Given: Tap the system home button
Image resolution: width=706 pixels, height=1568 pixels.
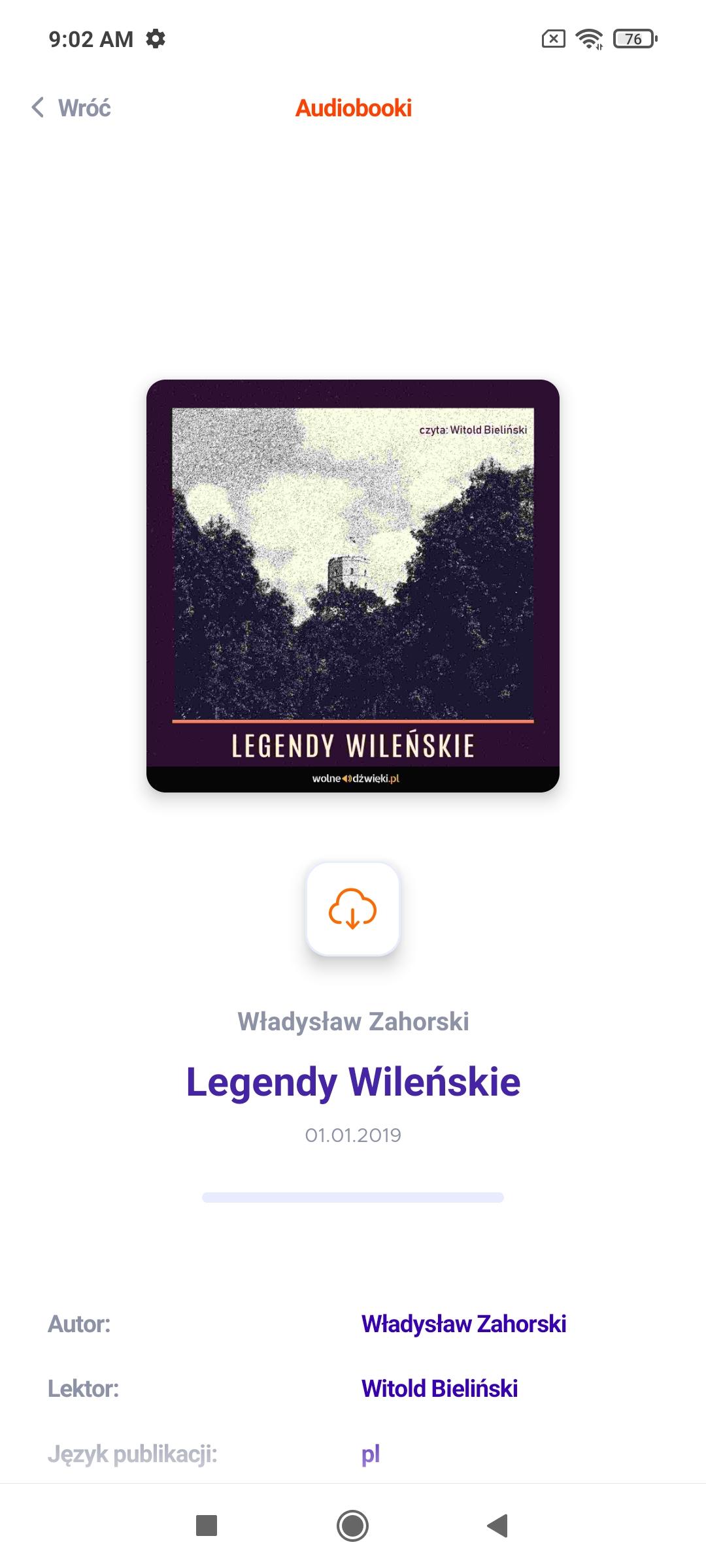Looking at the screenshot, I should (353, 1526).
